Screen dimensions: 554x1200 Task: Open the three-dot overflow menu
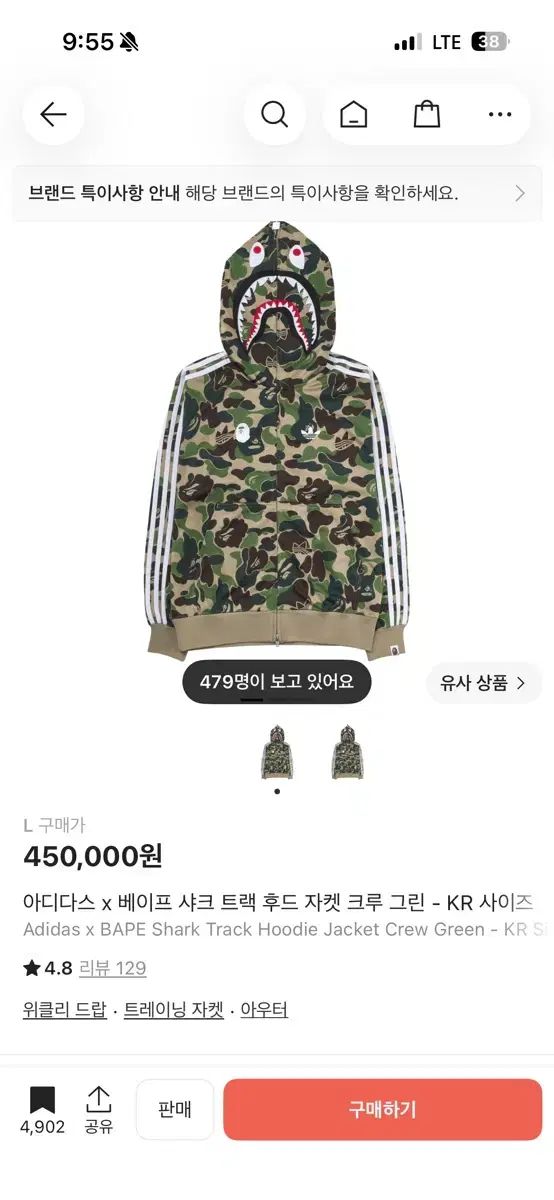coord(500,115)
